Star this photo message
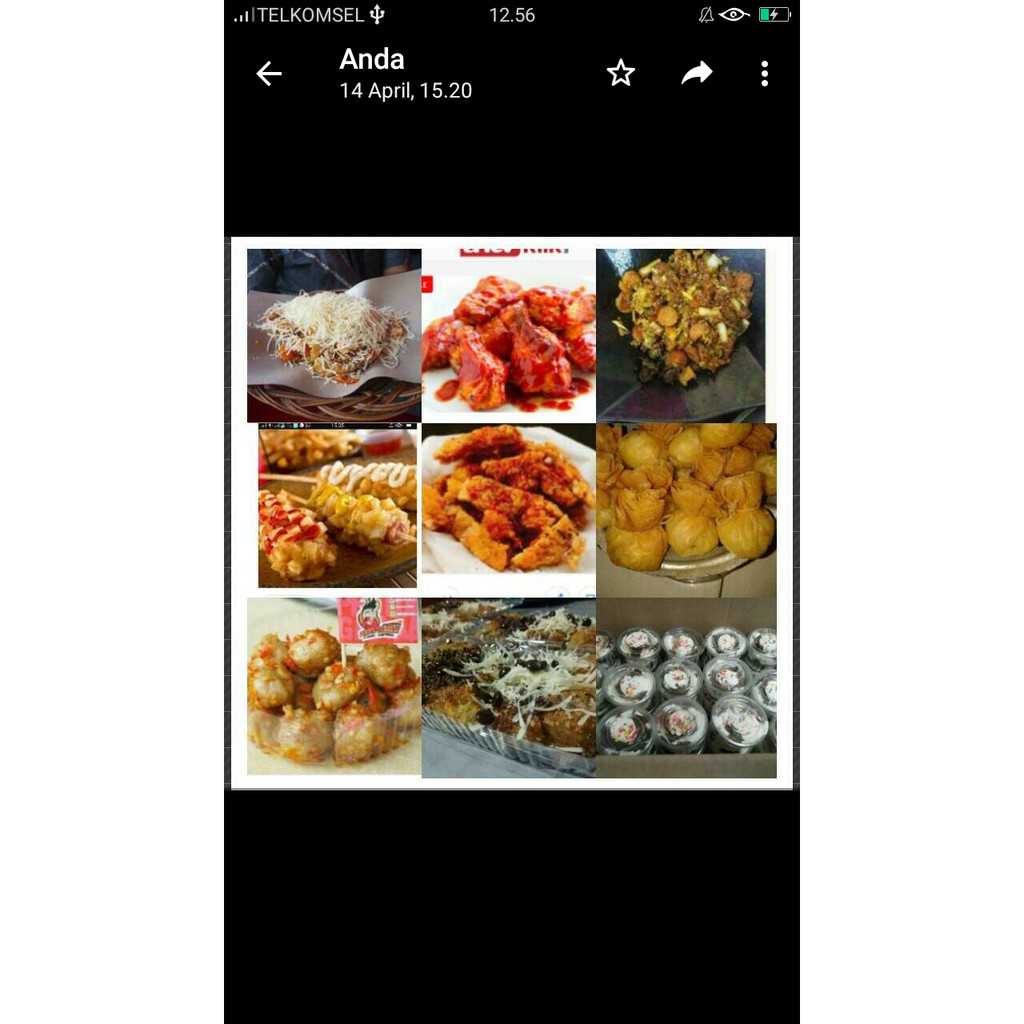1024x1024 pixels. pos(621,73)
